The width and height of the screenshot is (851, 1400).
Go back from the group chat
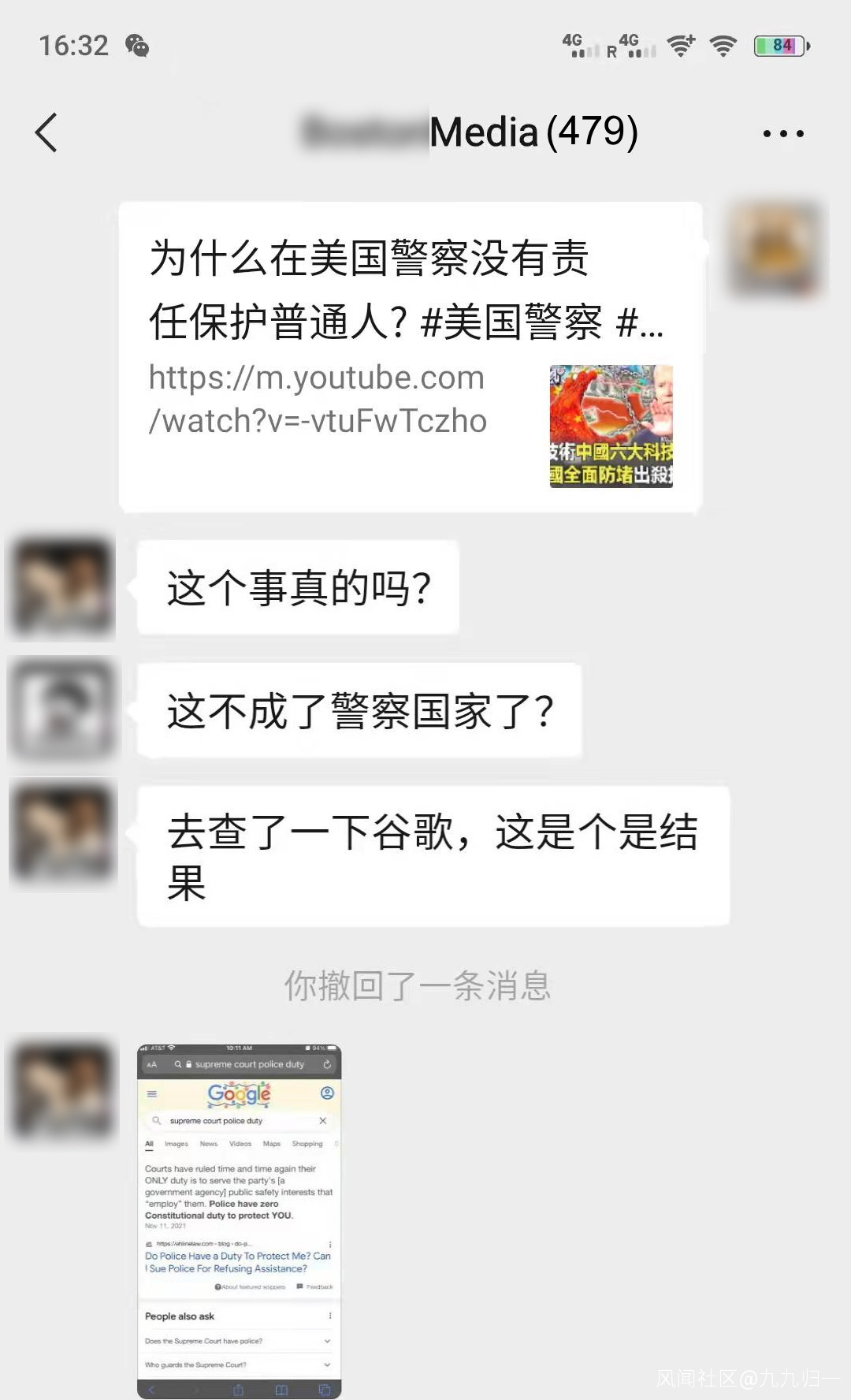46,132
